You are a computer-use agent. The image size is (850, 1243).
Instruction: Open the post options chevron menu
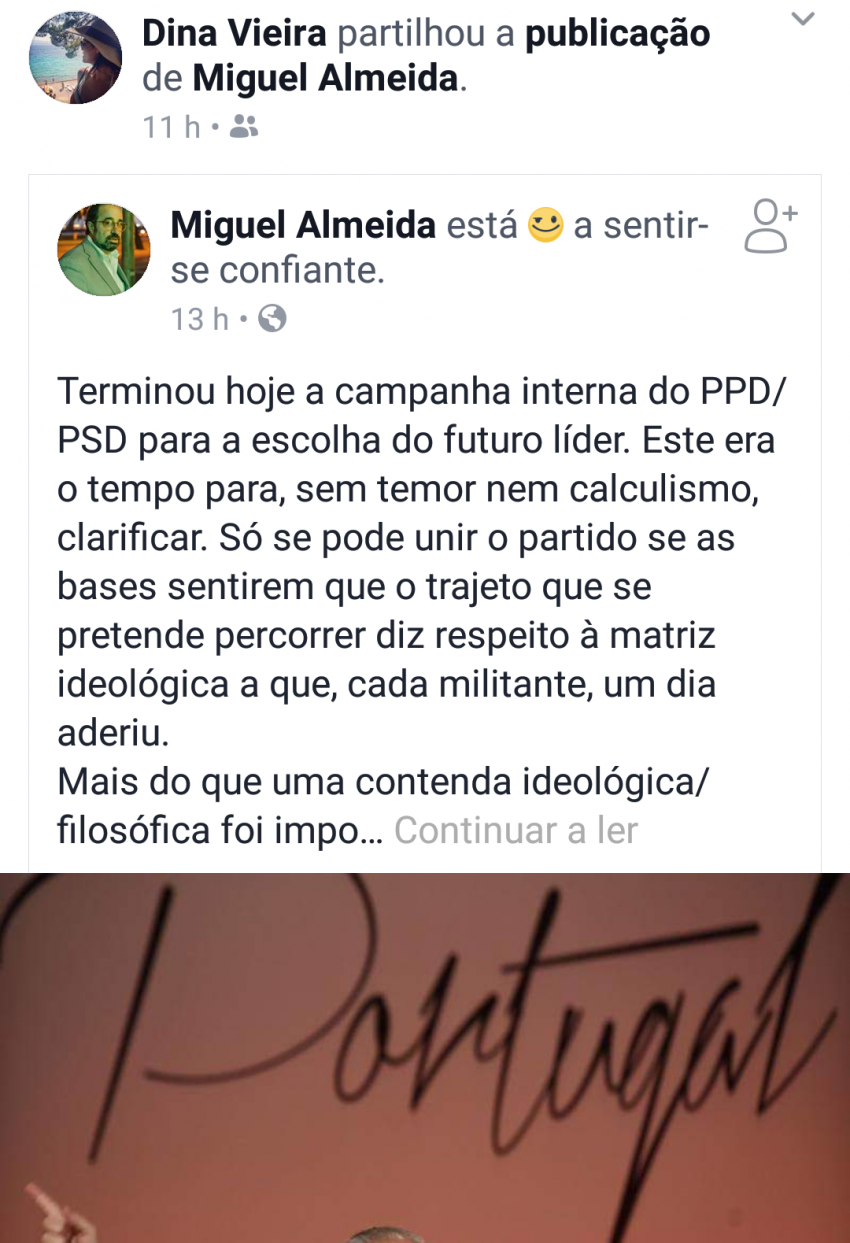coord(802,19)
